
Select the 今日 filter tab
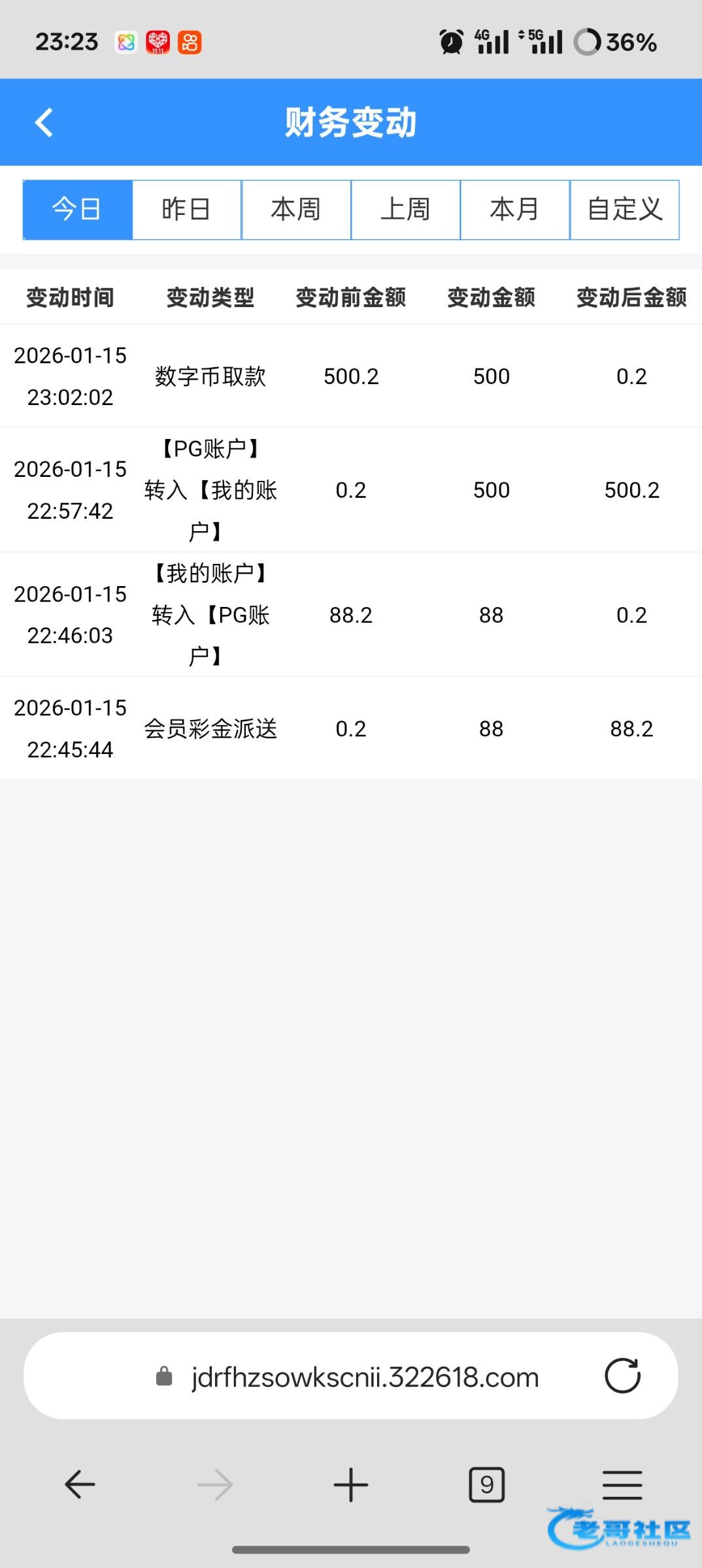[x=77, y=210]
